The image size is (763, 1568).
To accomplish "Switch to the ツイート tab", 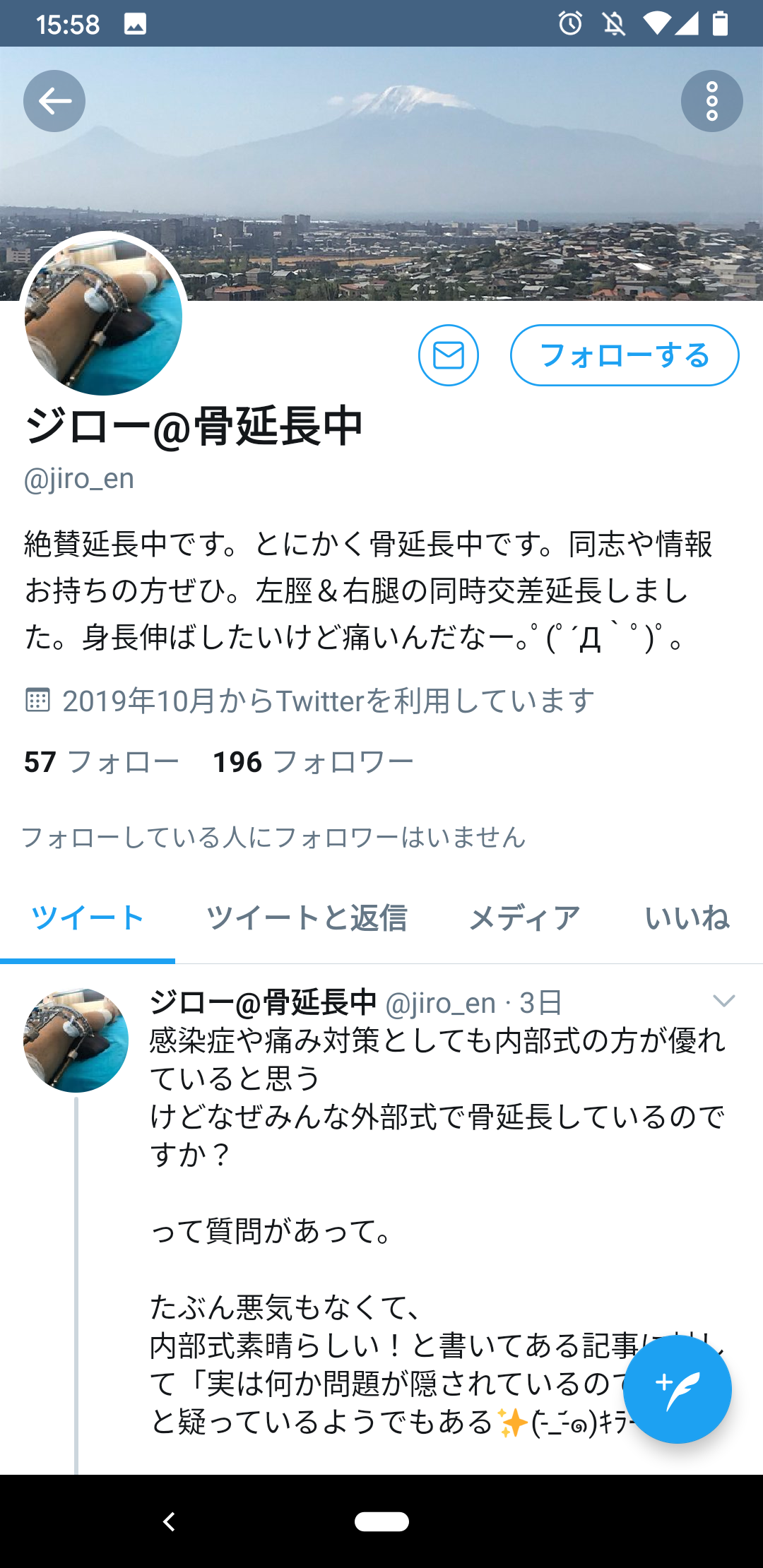I will pos(88,918).
